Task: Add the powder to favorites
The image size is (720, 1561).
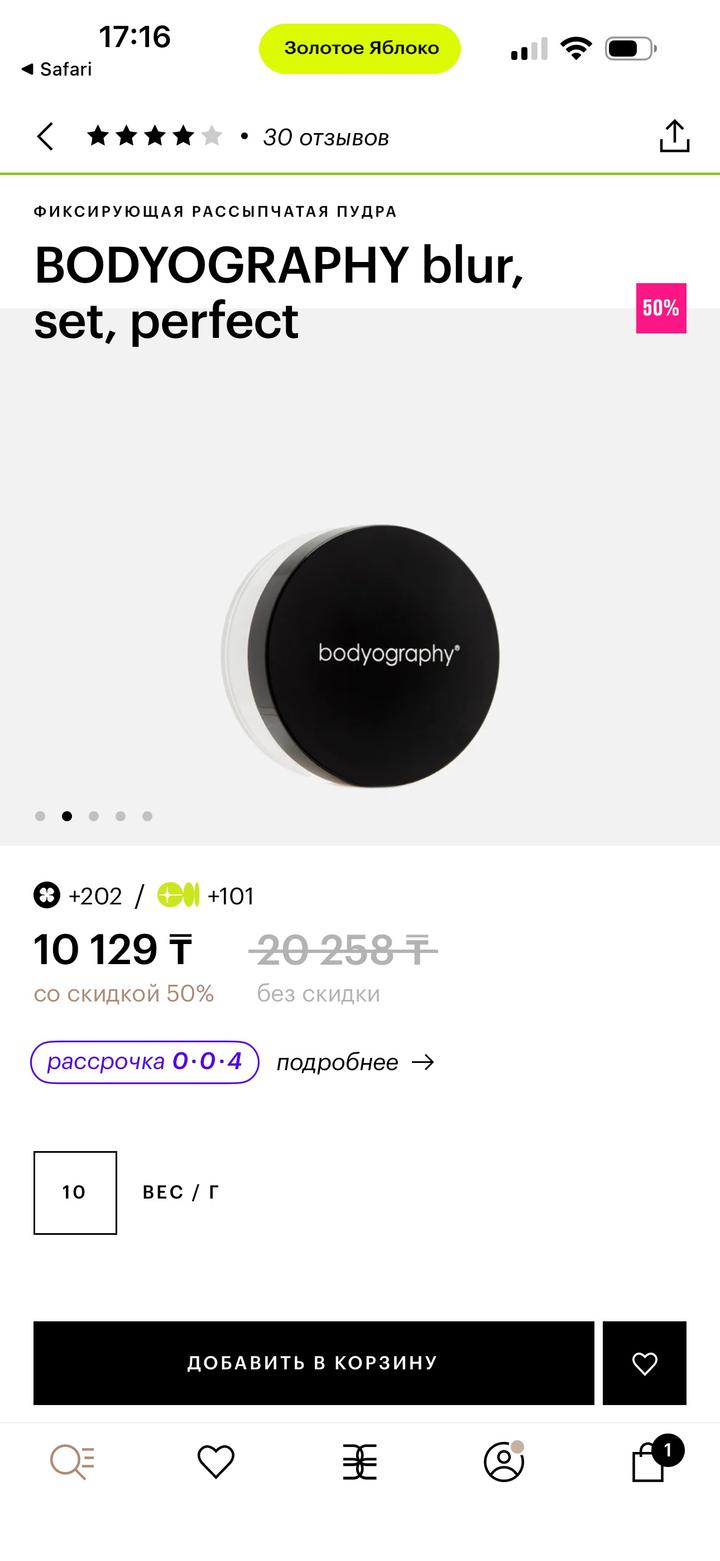Action: pyautogui.click(x=644, y=1362)
